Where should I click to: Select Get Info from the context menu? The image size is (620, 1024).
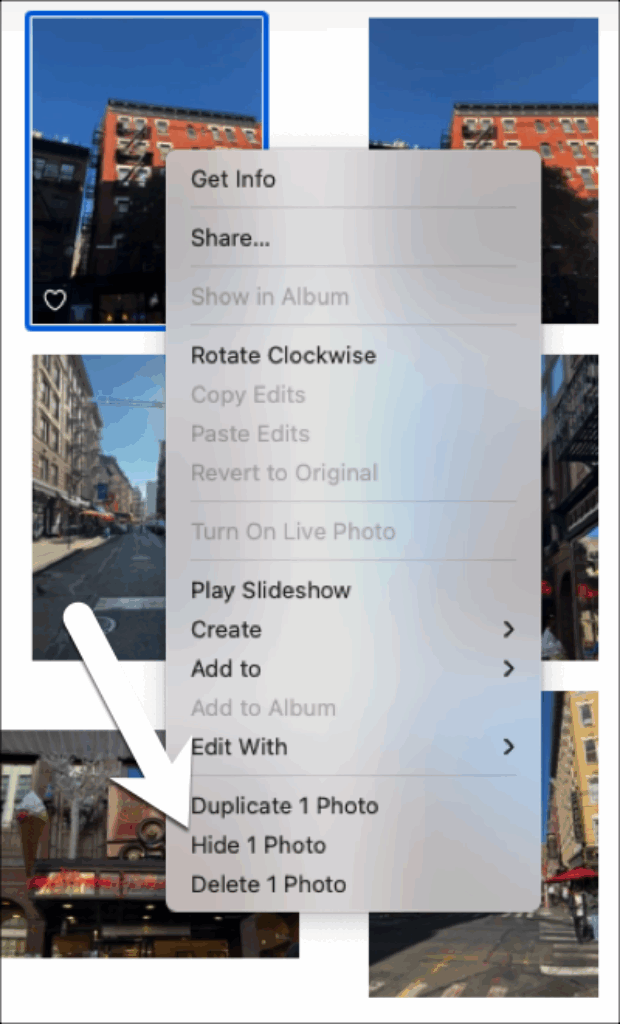pos(233,179)
